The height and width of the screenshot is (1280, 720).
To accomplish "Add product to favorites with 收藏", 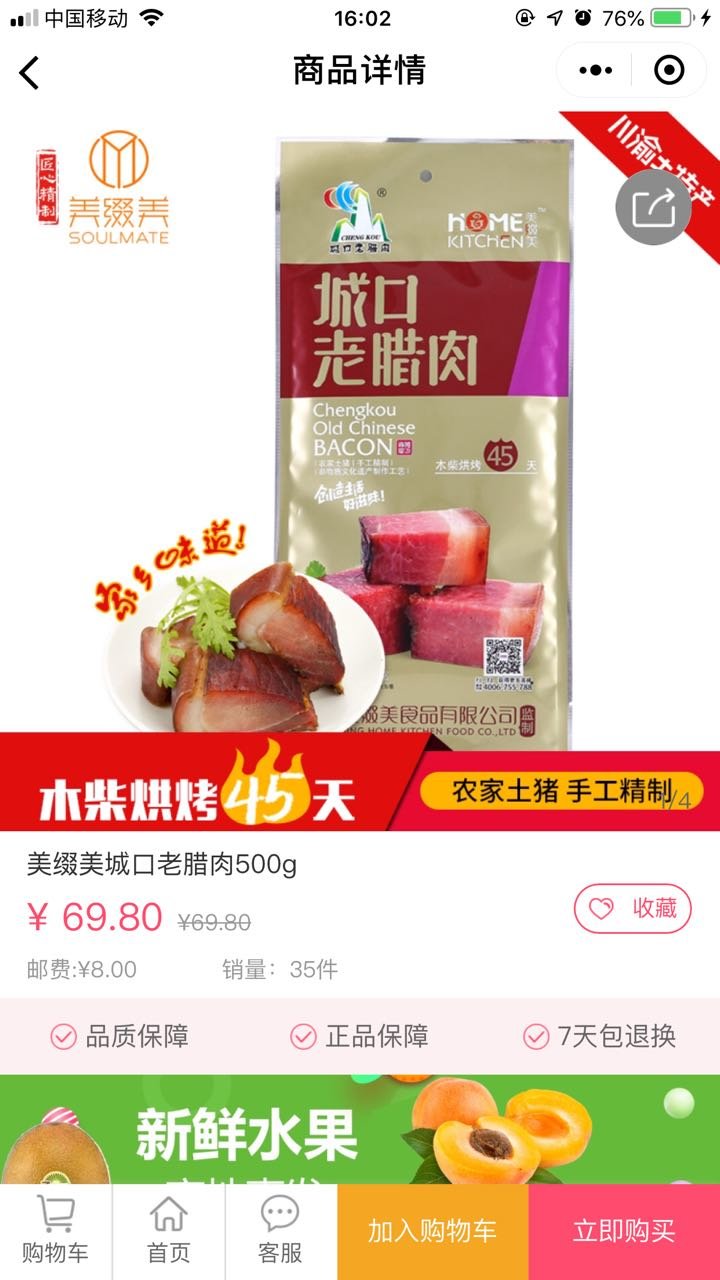I will [632, 908].
